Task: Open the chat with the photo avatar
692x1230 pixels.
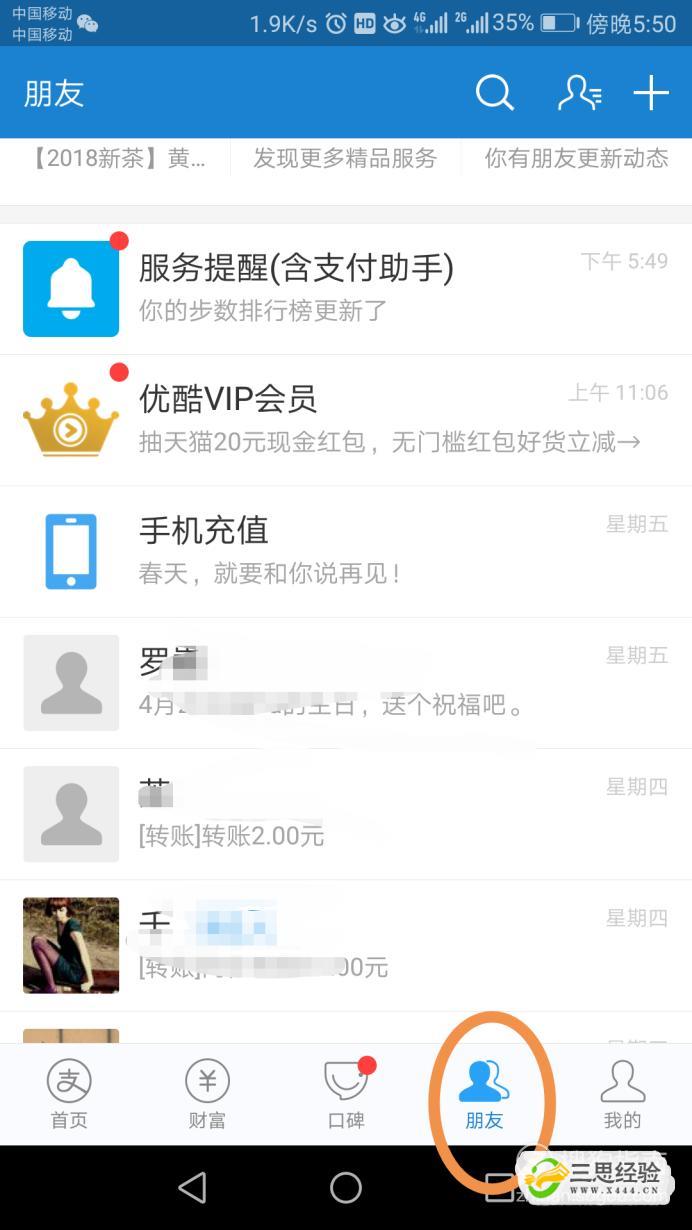Action: click(x=346, y=946)
